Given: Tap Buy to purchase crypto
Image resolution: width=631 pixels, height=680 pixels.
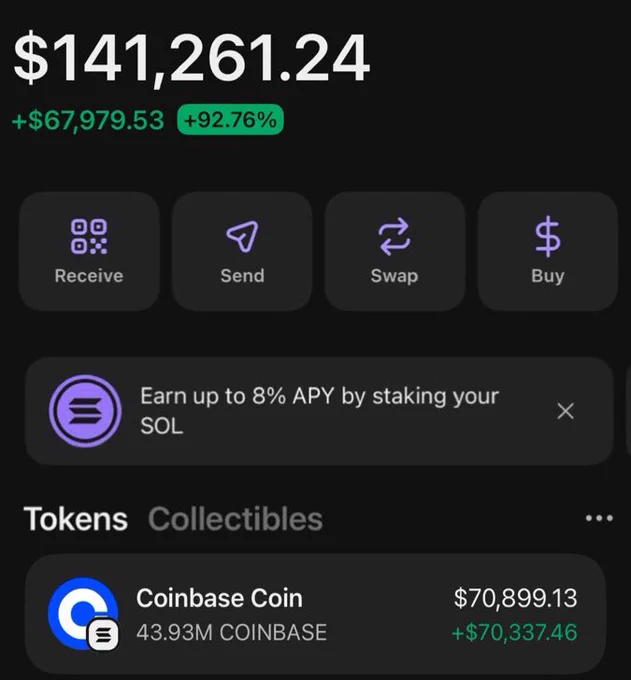Looking at the screenshot, I should point(548,251).
